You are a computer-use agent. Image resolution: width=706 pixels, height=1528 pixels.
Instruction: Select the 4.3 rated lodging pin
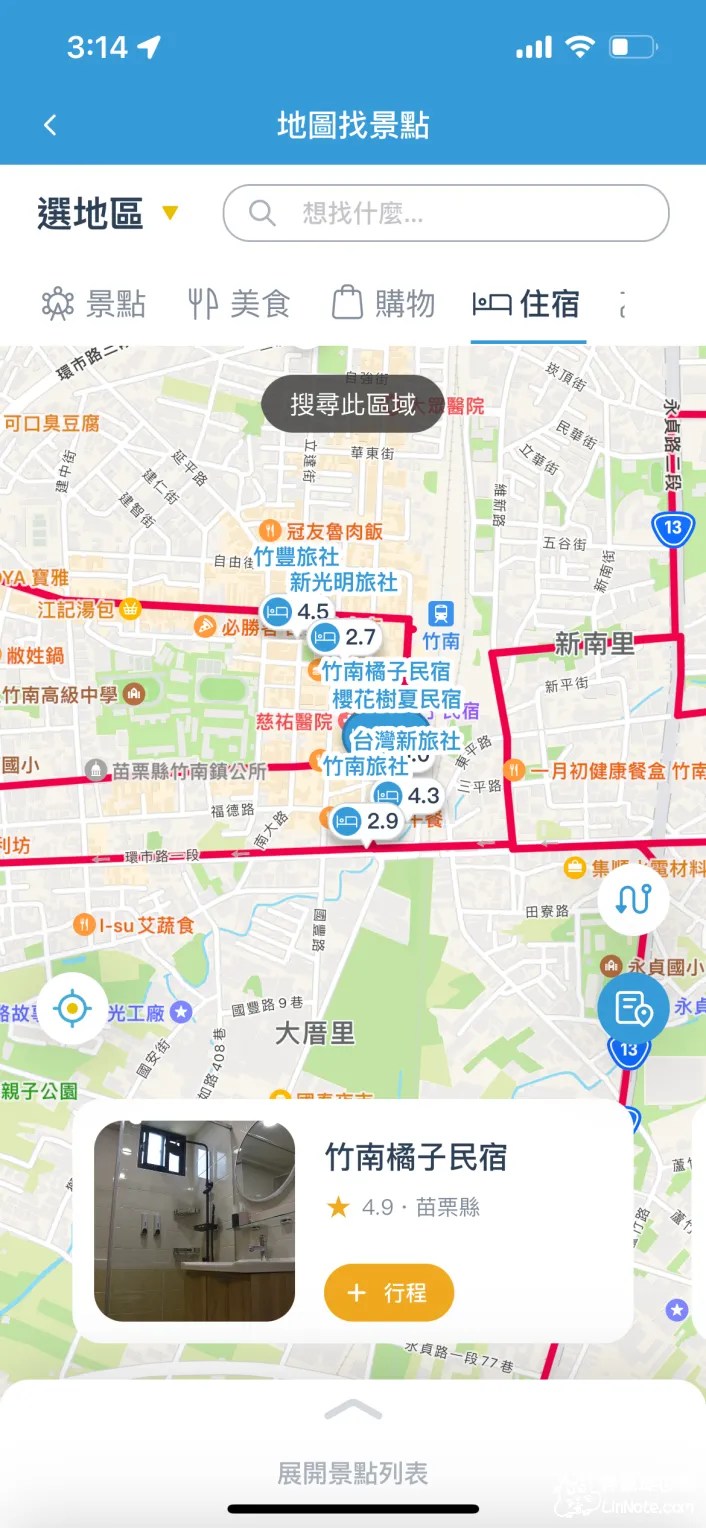tap(408, 796)
